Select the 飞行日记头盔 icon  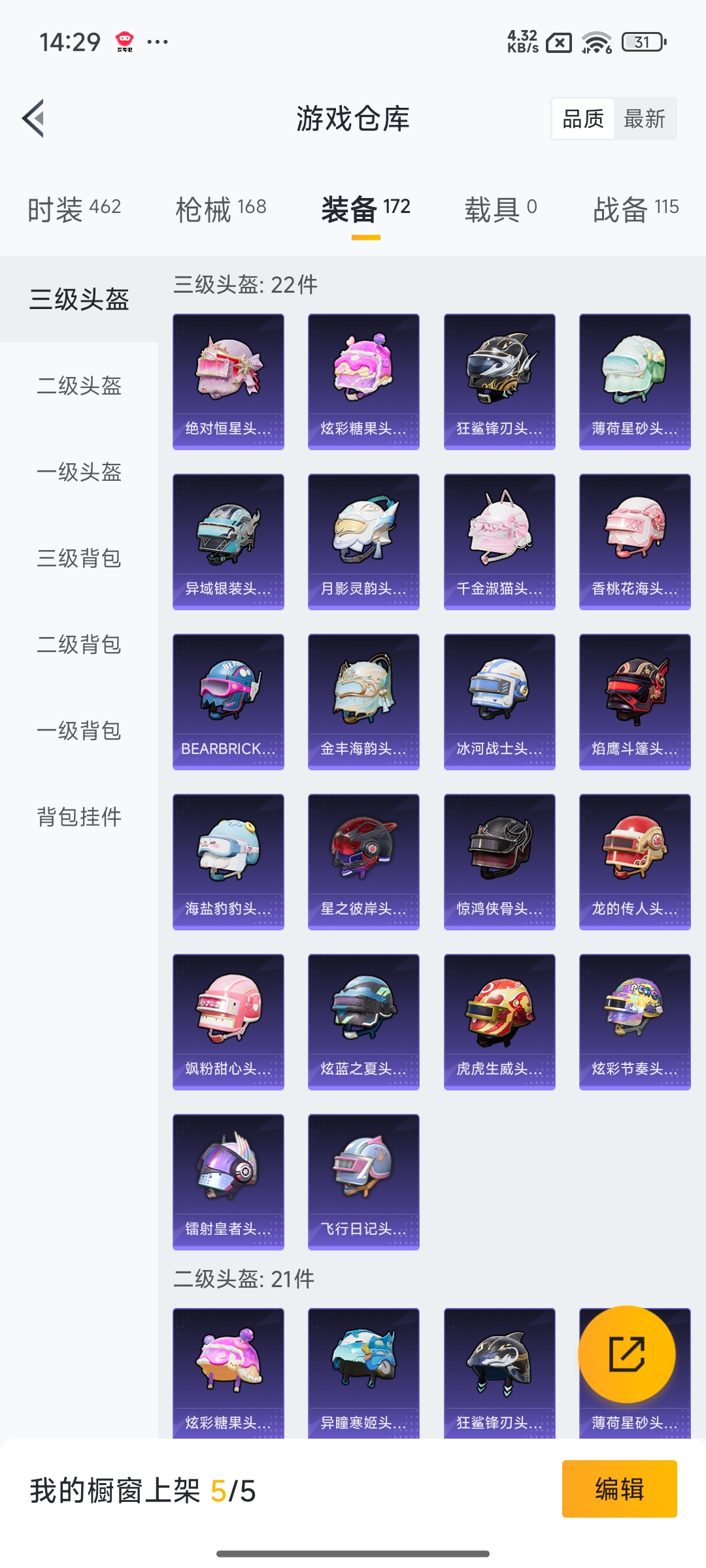[363, 1176]
